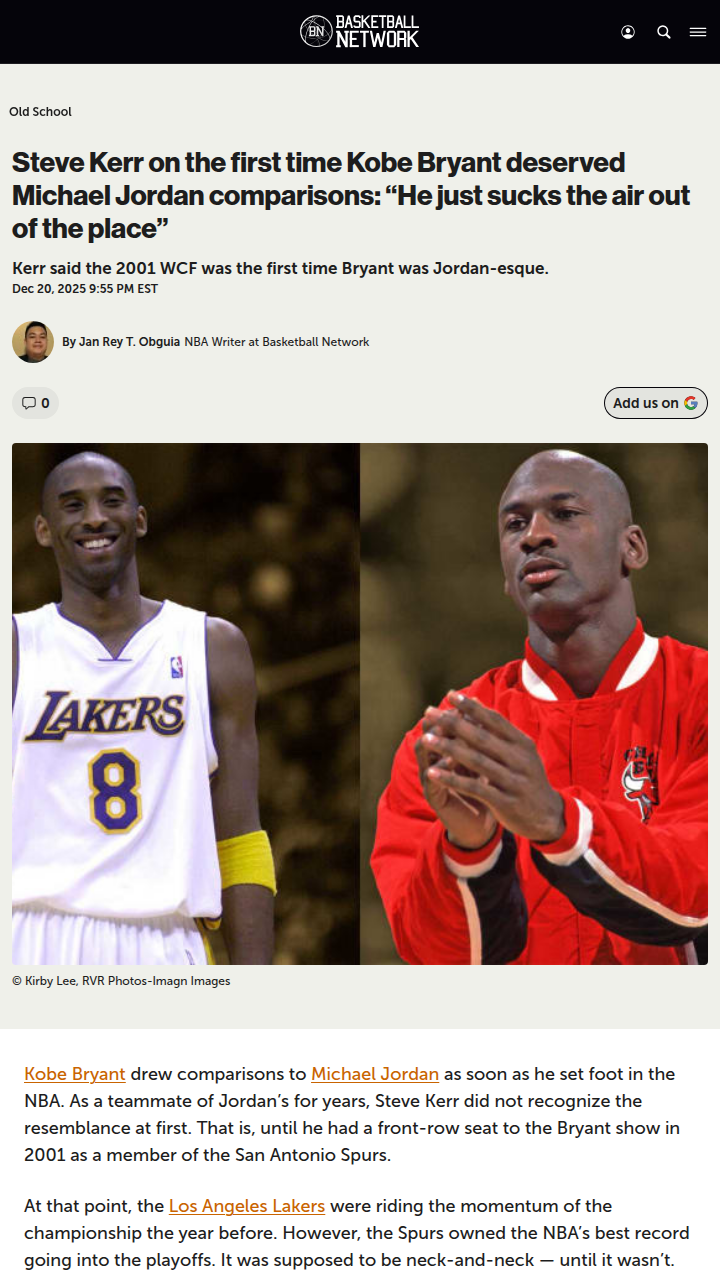This screenshot has height=1280, width=720.
Task: View author Jan Rey T. Obguia's profile
Action: click(x=121, y=342)
